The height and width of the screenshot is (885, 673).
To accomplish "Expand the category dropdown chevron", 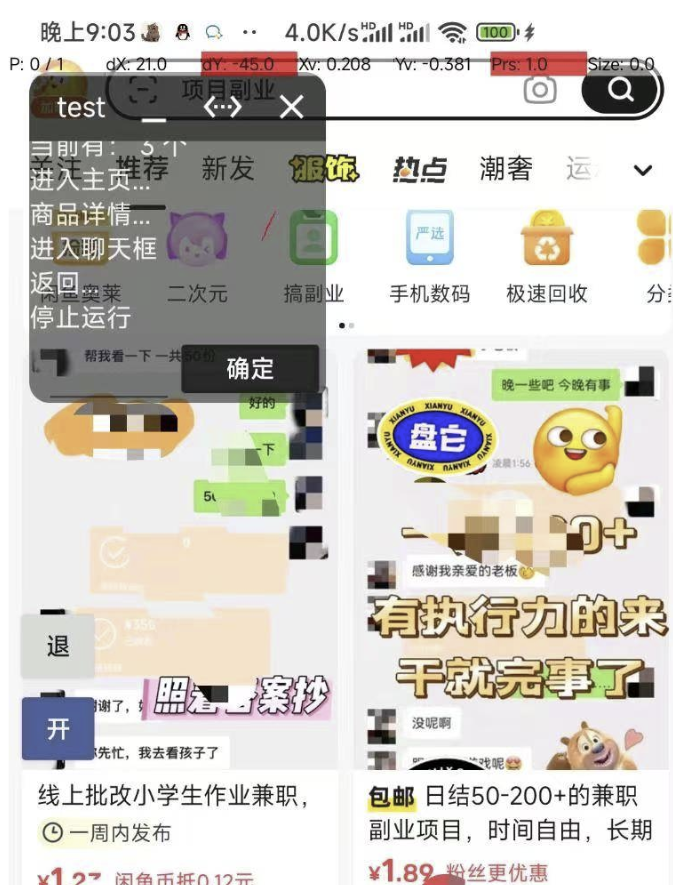I will coord(643,169).
